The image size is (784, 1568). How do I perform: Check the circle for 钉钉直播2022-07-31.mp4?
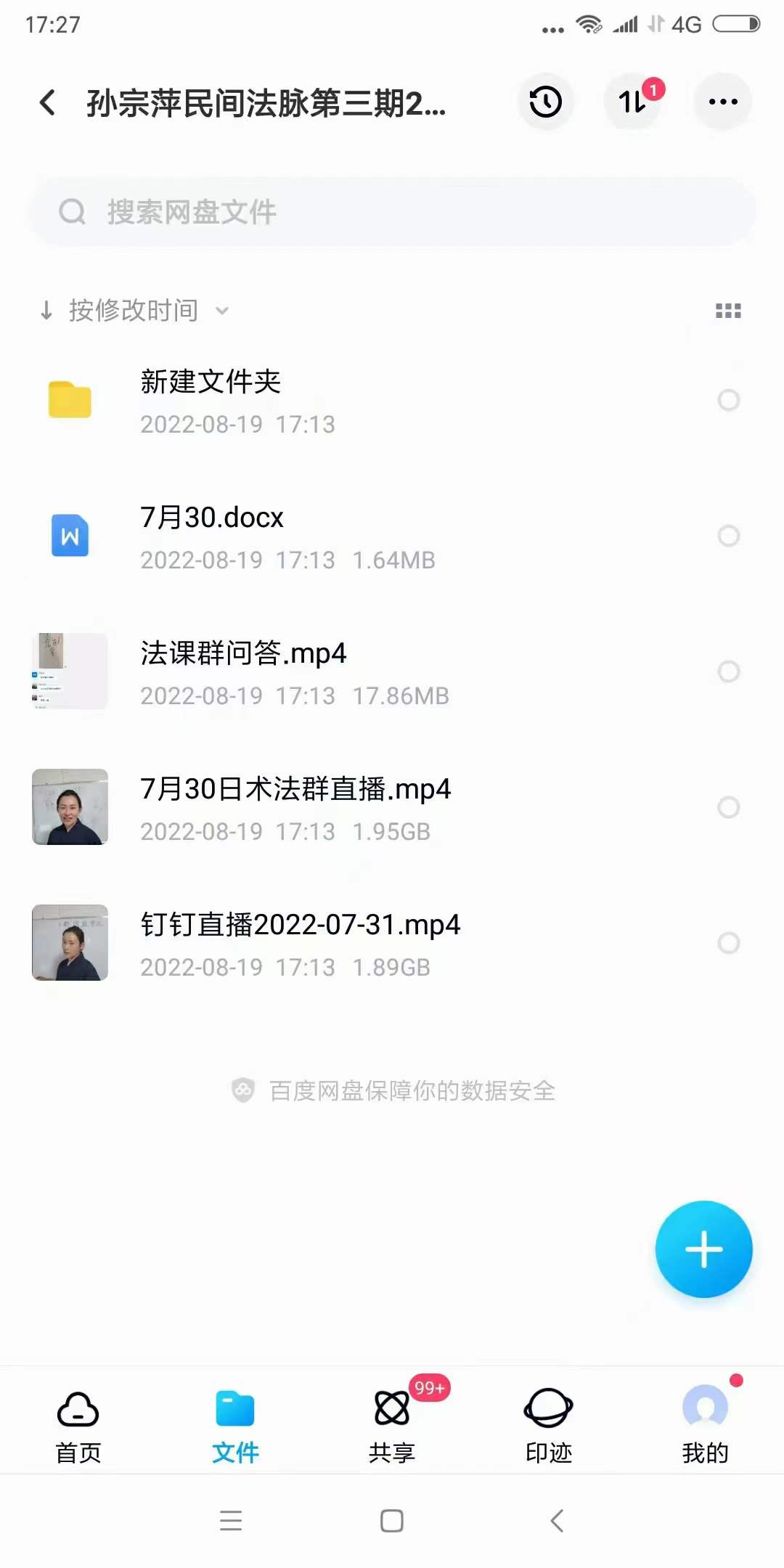point(728,944)
